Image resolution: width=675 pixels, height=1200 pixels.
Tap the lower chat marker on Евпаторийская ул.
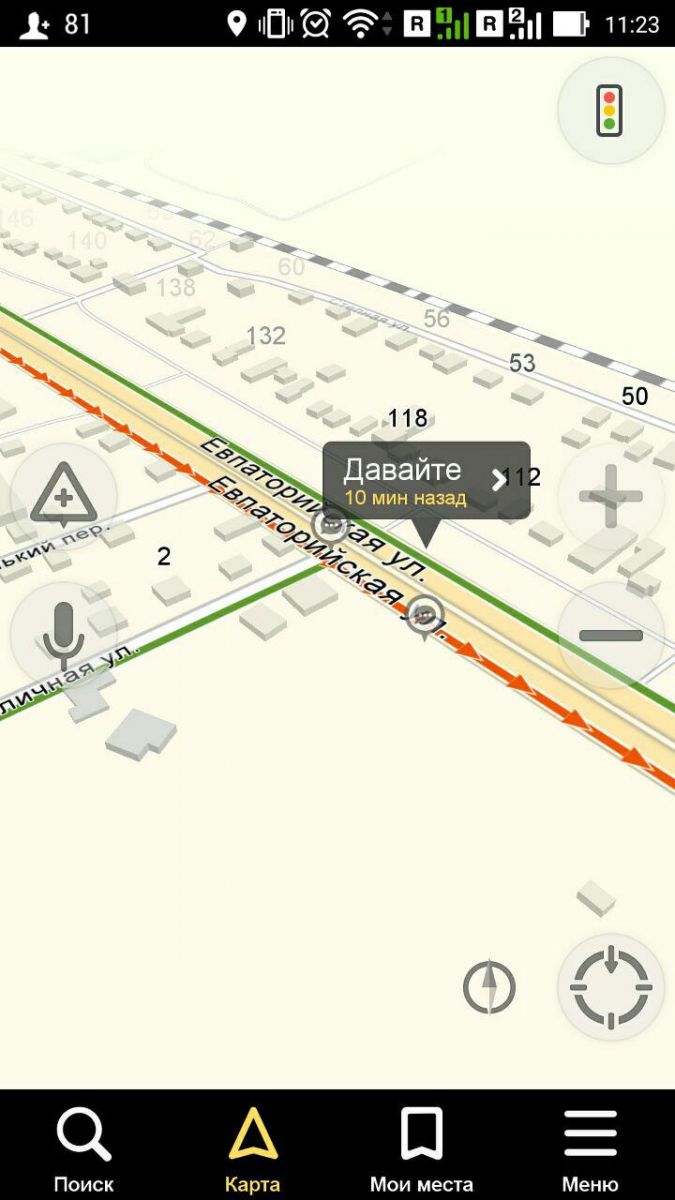(x=425, y=614)
